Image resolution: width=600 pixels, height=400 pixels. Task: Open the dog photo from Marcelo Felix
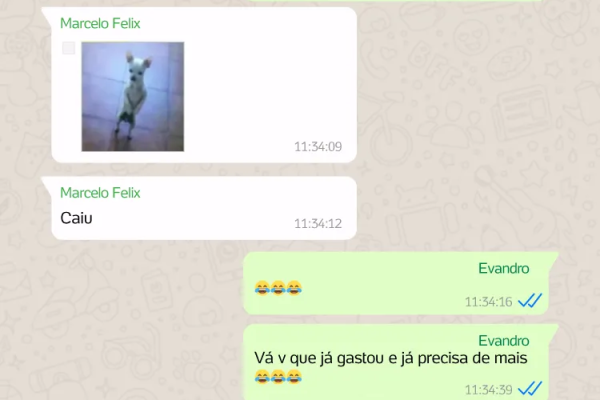tap(132, 96)
